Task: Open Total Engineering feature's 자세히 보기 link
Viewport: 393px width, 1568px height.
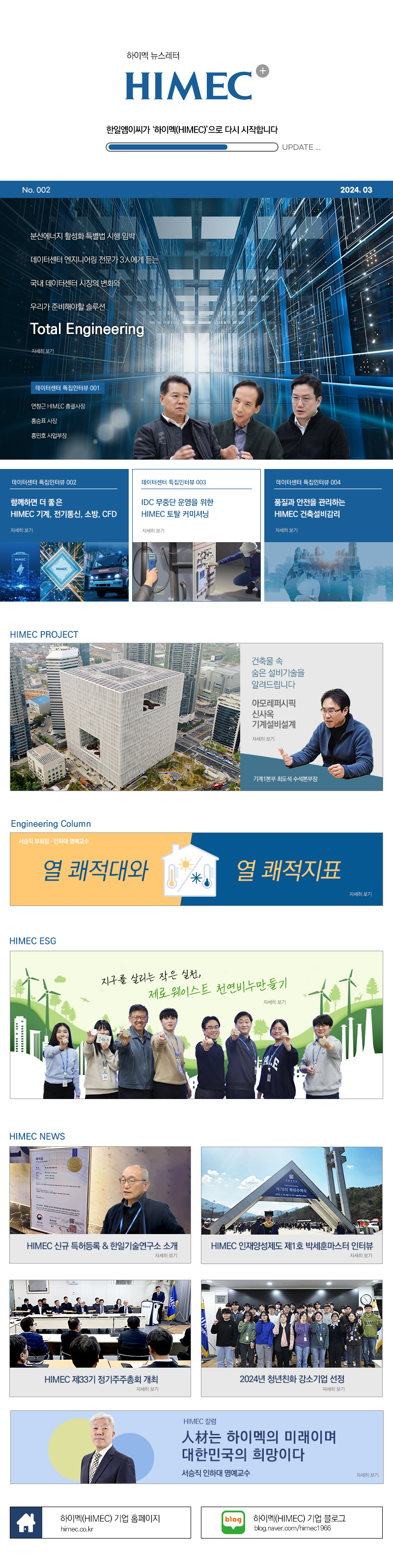Action: (43, 351)
